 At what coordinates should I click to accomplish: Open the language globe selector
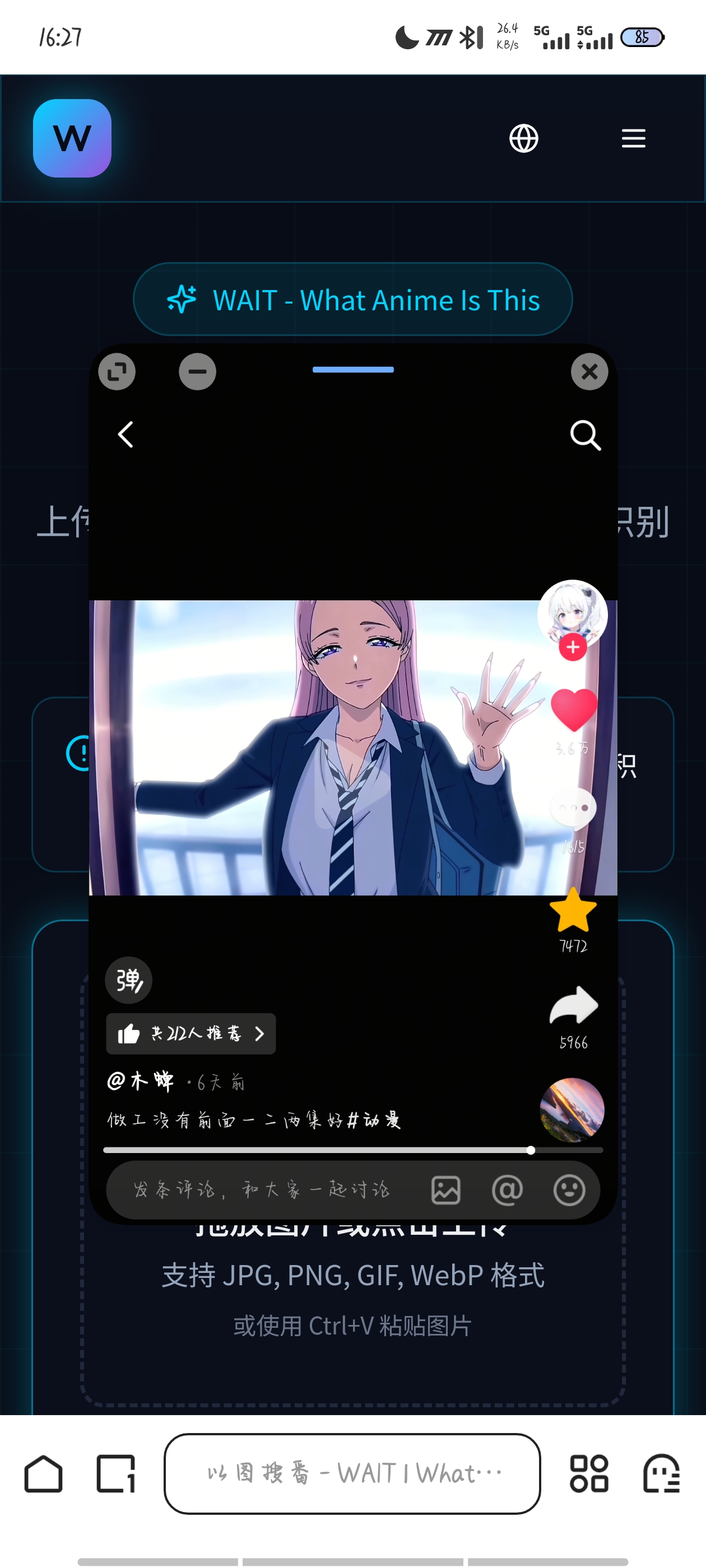524,139
